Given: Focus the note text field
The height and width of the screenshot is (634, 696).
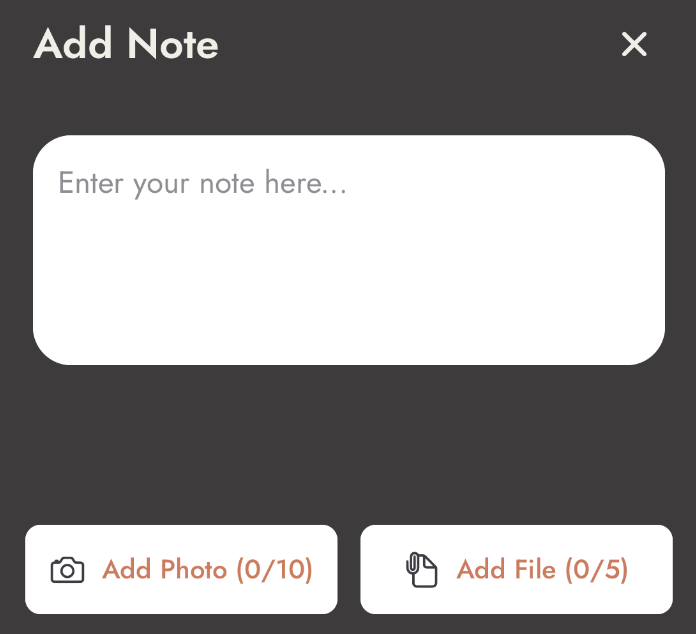Looking at the screenshot, I should point(348,249).
